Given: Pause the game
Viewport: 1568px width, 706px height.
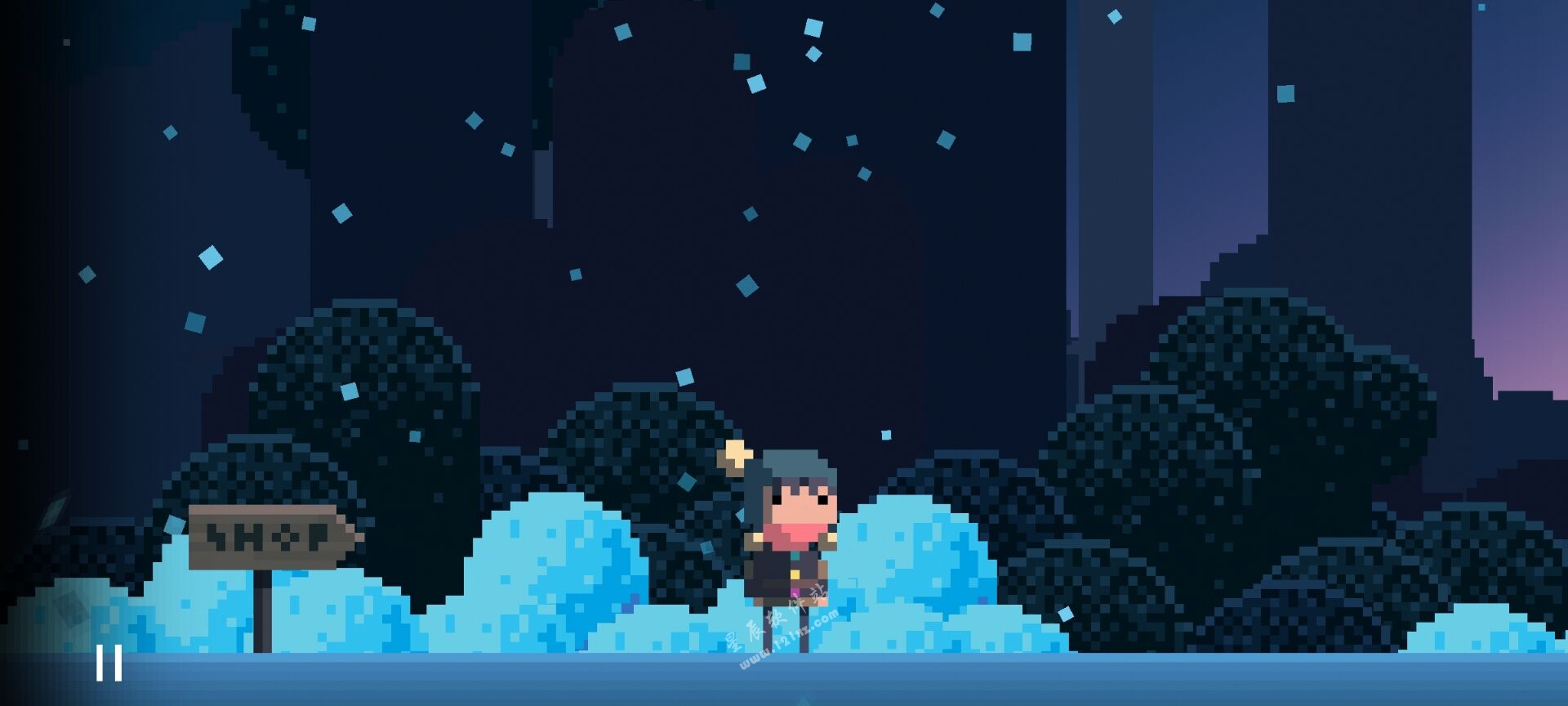Looking at the screenshot, I should pyautogui.click(x=109, y=663).
